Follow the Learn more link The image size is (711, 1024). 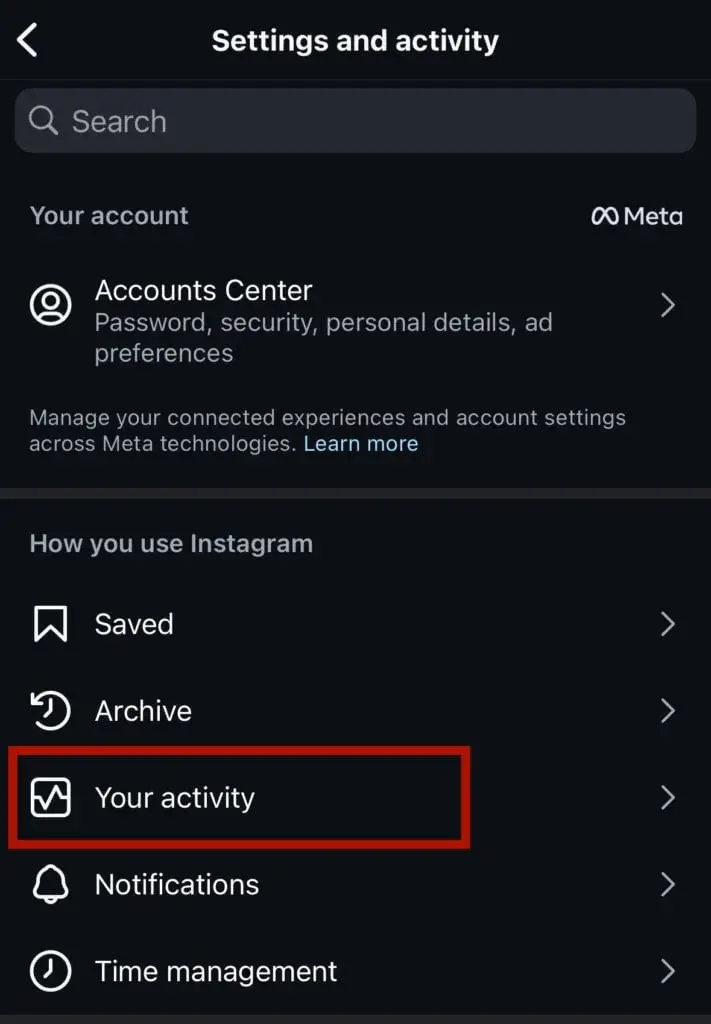tap(361, 443)
